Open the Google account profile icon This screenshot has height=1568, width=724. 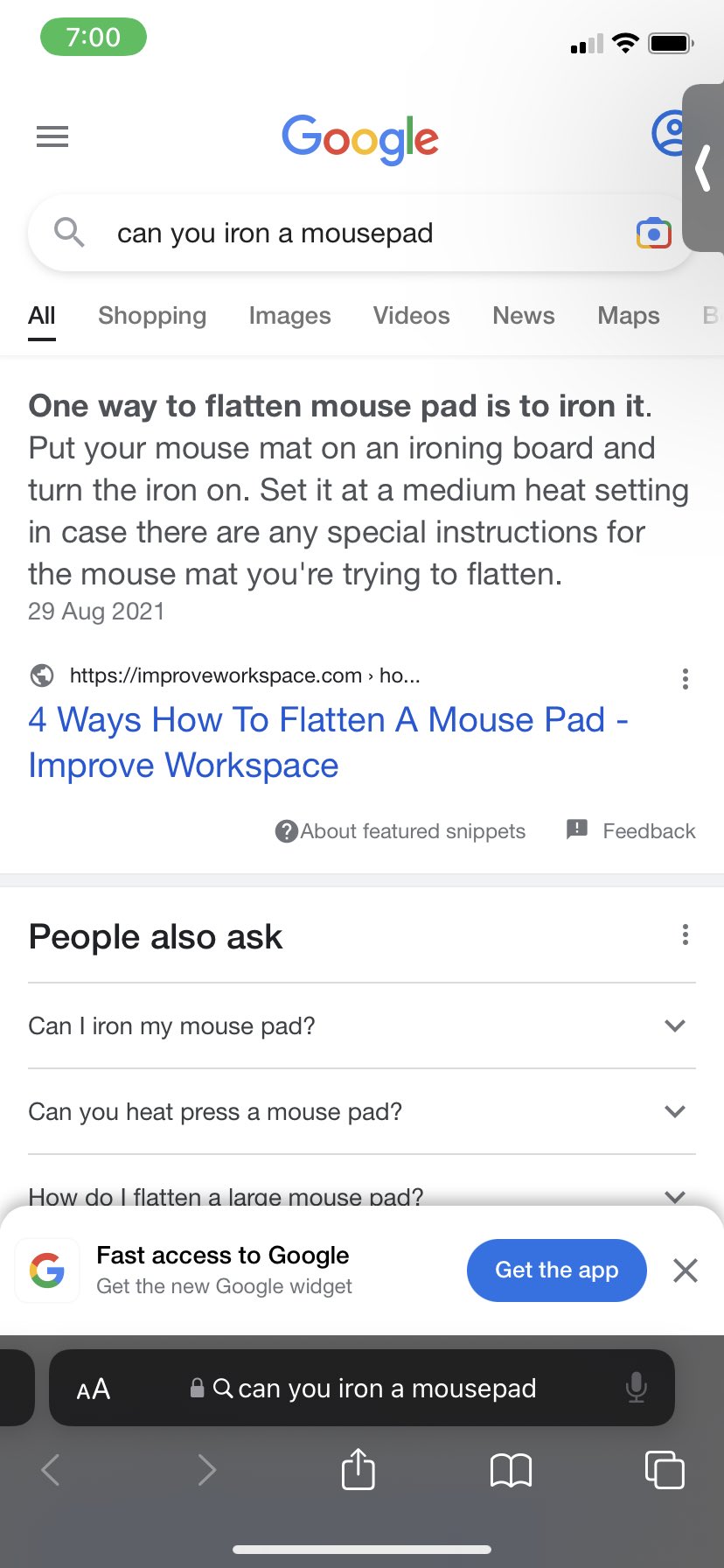click(x=669, y=134)
